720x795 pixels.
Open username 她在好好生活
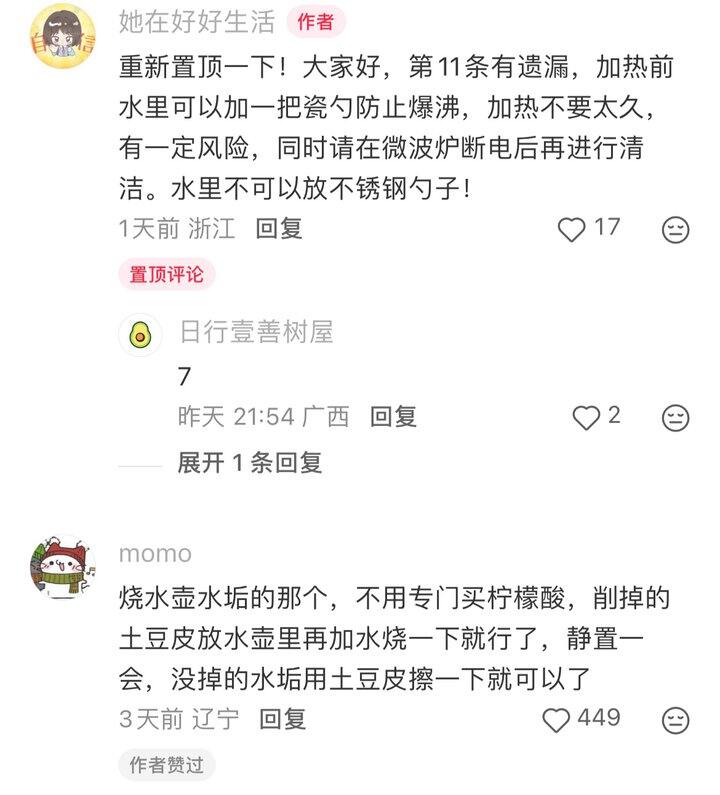195,21
